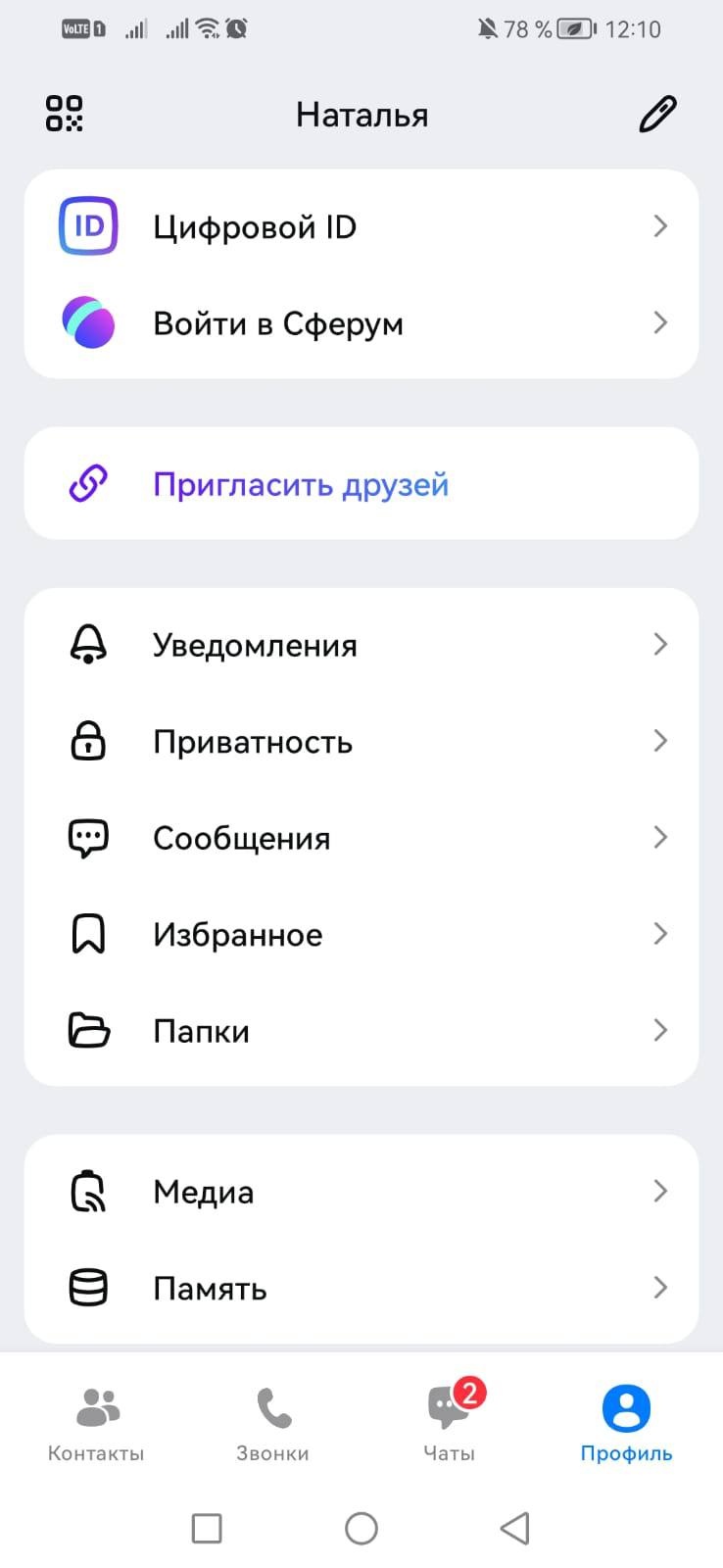723x1568 pixels.
Task: Open the Медиа settings row
Action: click(x=361, y=1192)
